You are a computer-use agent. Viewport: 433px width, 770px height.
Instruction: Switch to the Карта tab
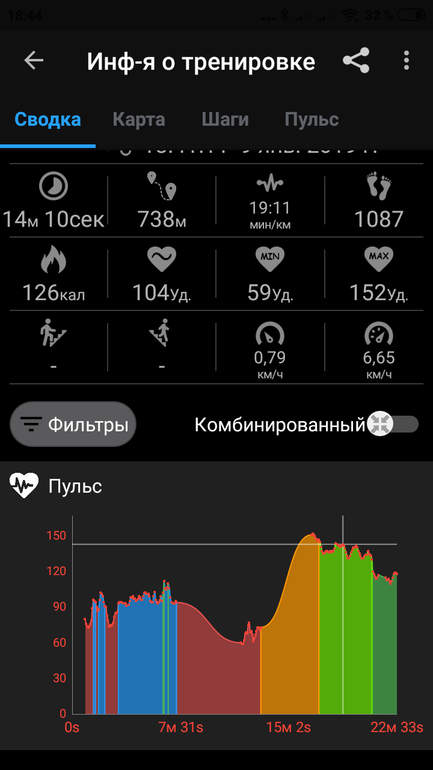(139, 119)
